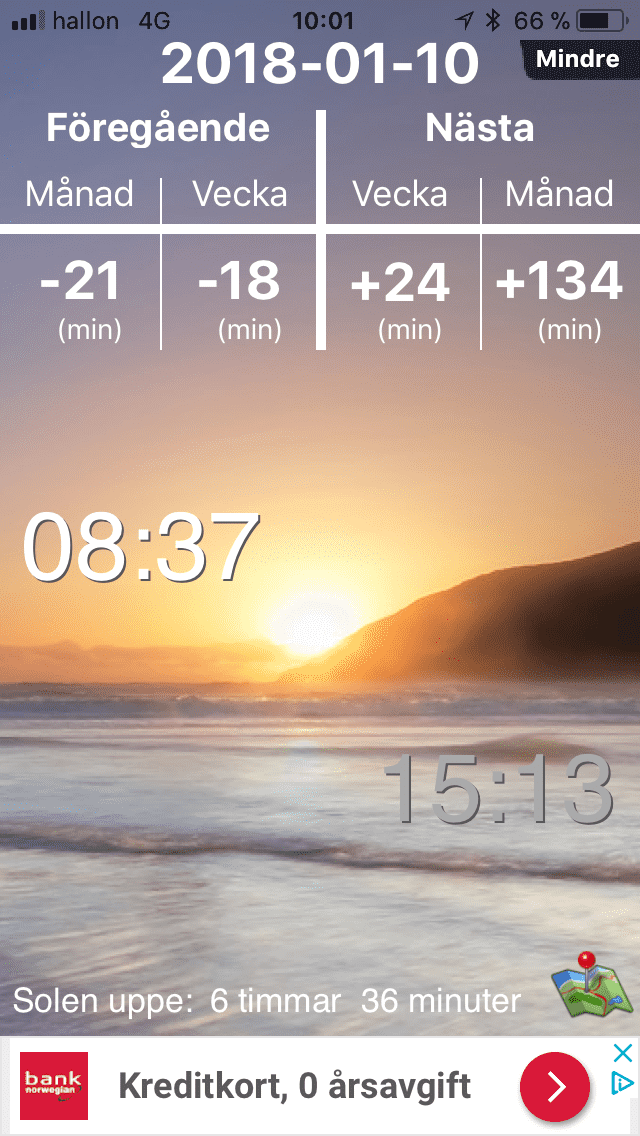Open the ad info icon
Image resolution: width=640 pixels, height=1136 pixels.
pyautogui.click(x=623, y=1084)
